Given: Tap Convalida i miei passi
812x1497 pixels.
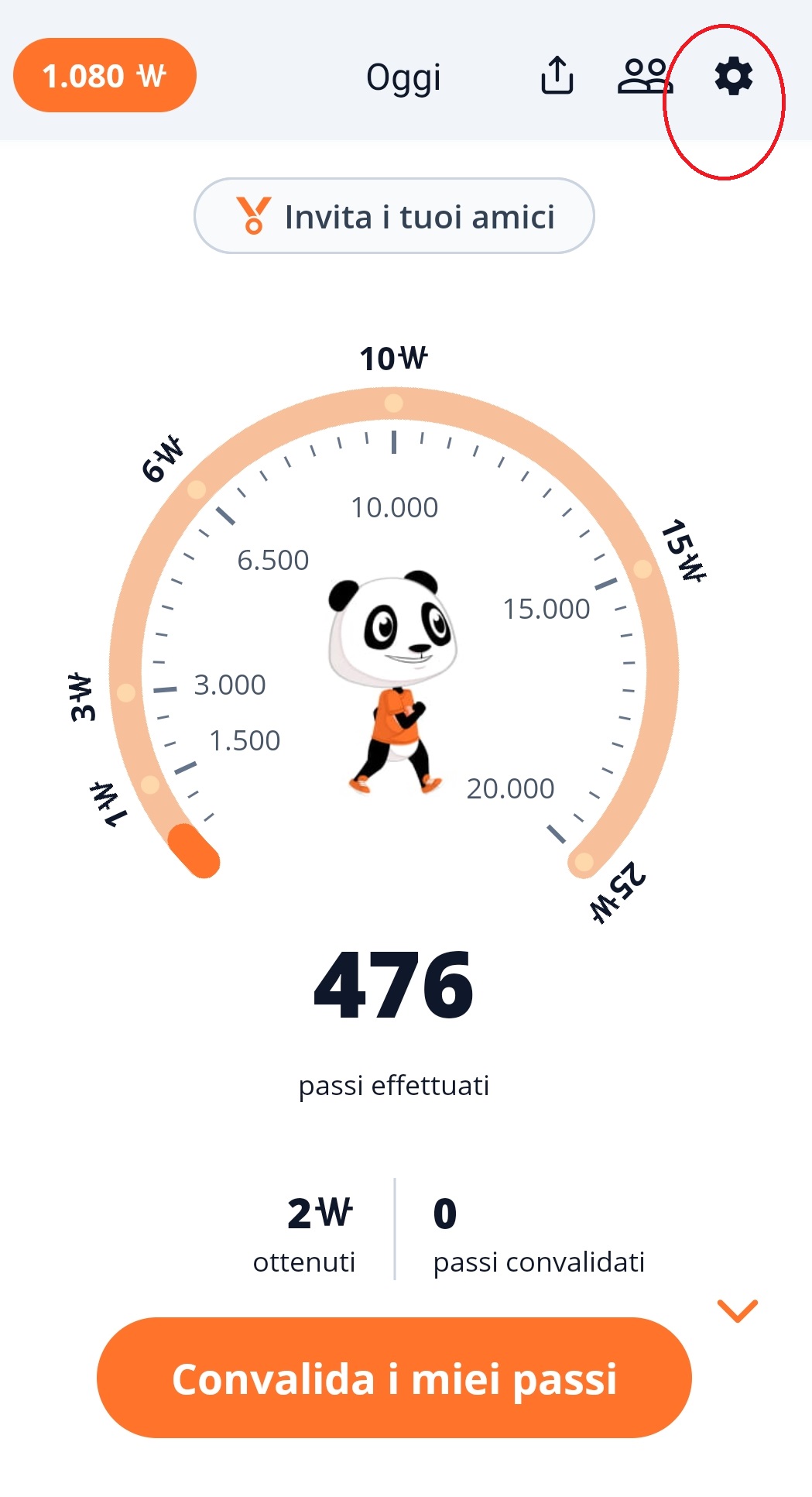Looking at the screenshot, I should click(x=394, y=1378).
